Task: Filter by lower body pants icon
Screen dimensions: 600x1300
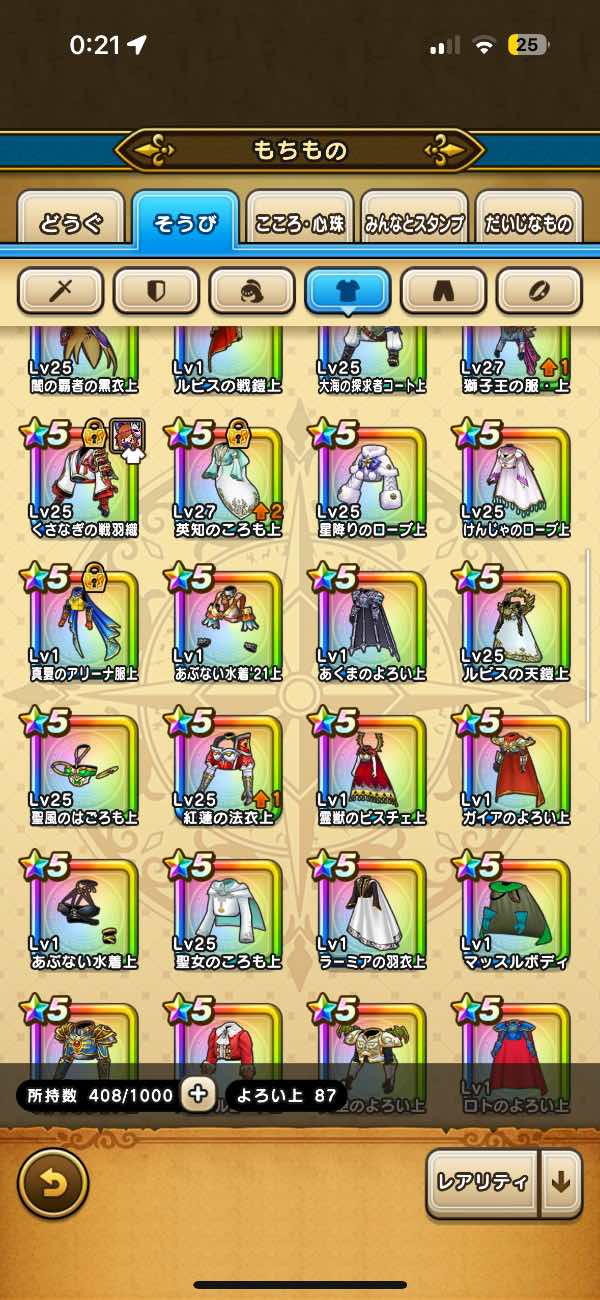Action: click(443, 291)
